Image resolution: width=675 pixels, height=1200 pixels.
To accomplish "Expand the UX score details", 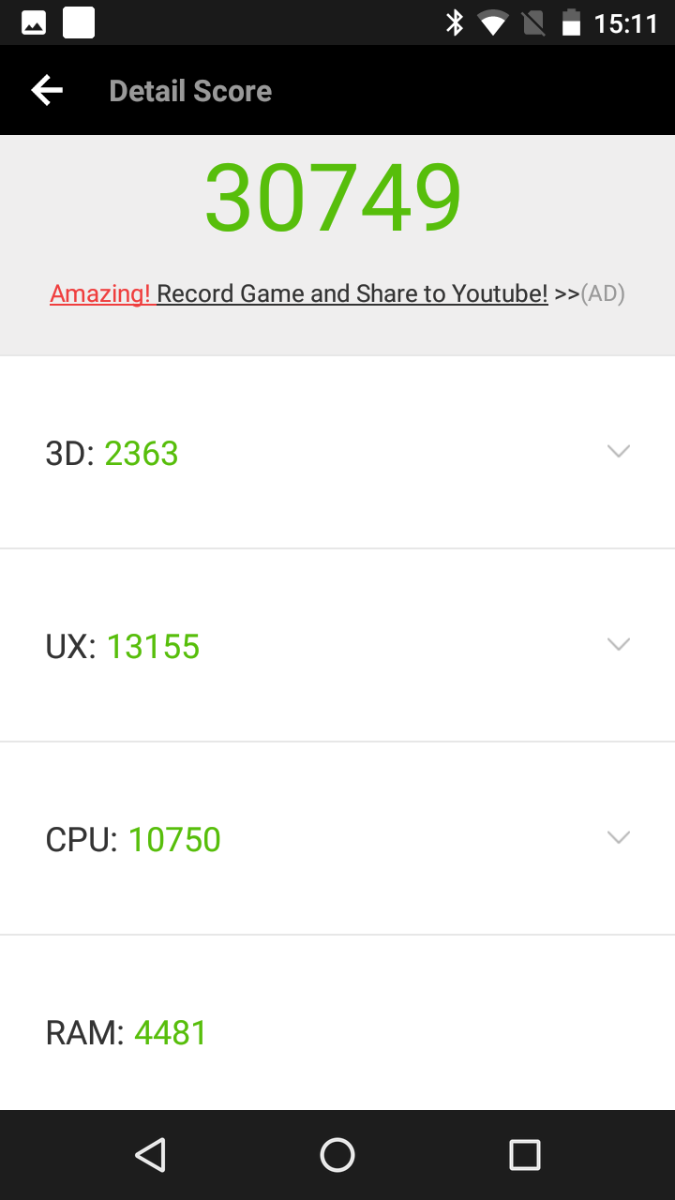I will click(x=618, y=645).
